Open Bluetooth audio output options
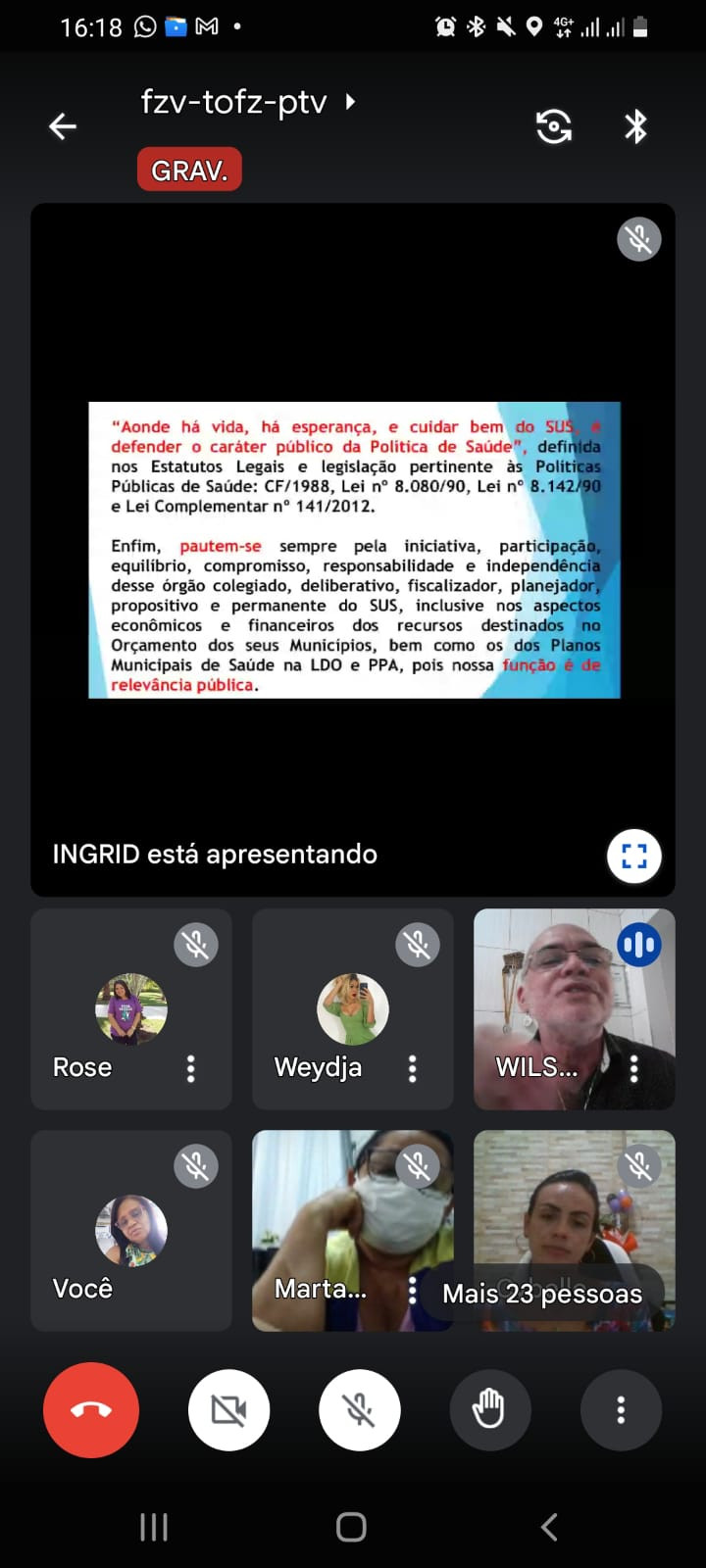The width and height of the screenshot is (706, 1568). 636,126
